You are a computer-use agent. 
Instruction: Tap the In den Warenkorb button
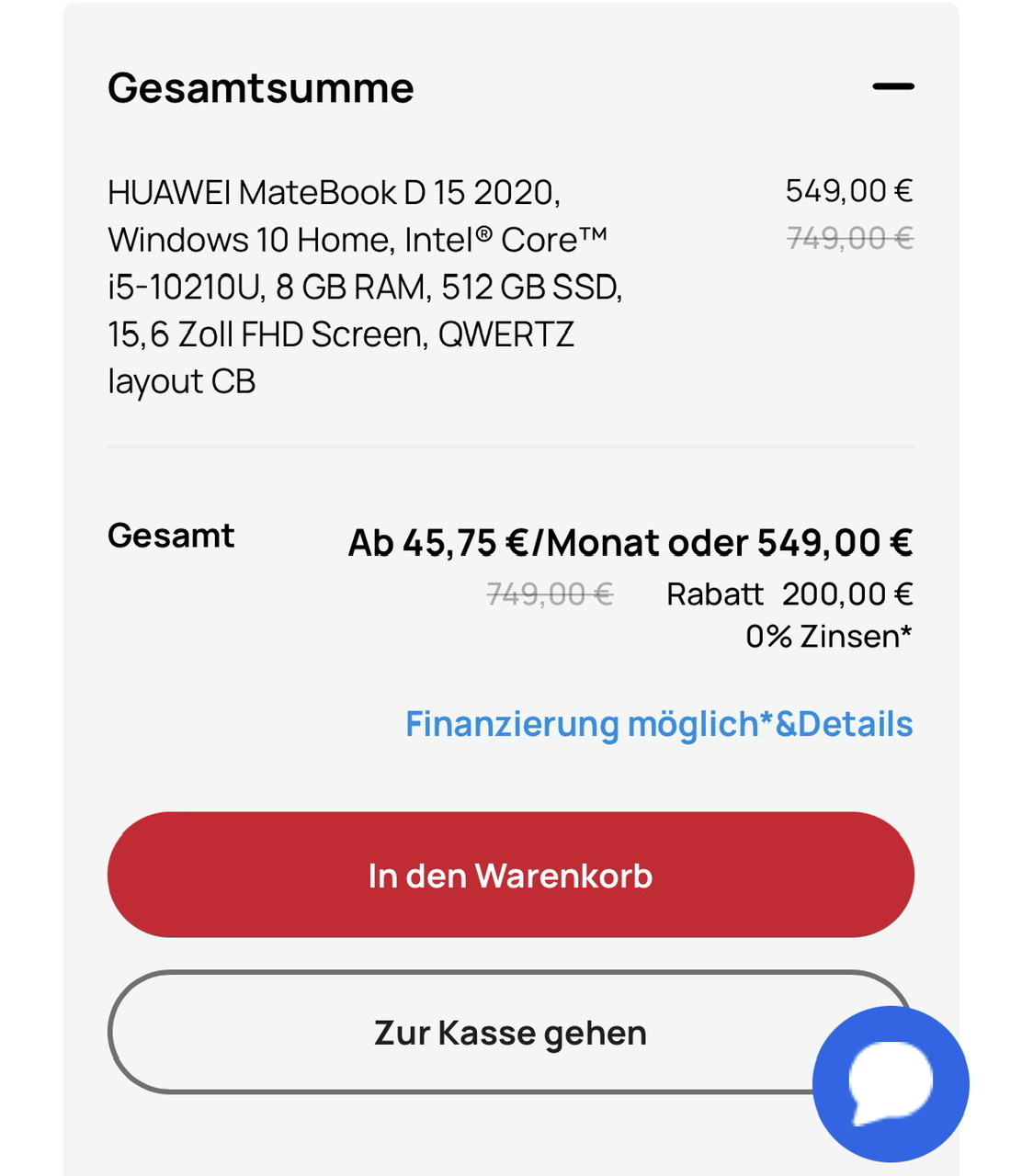[x=510, y=875]
